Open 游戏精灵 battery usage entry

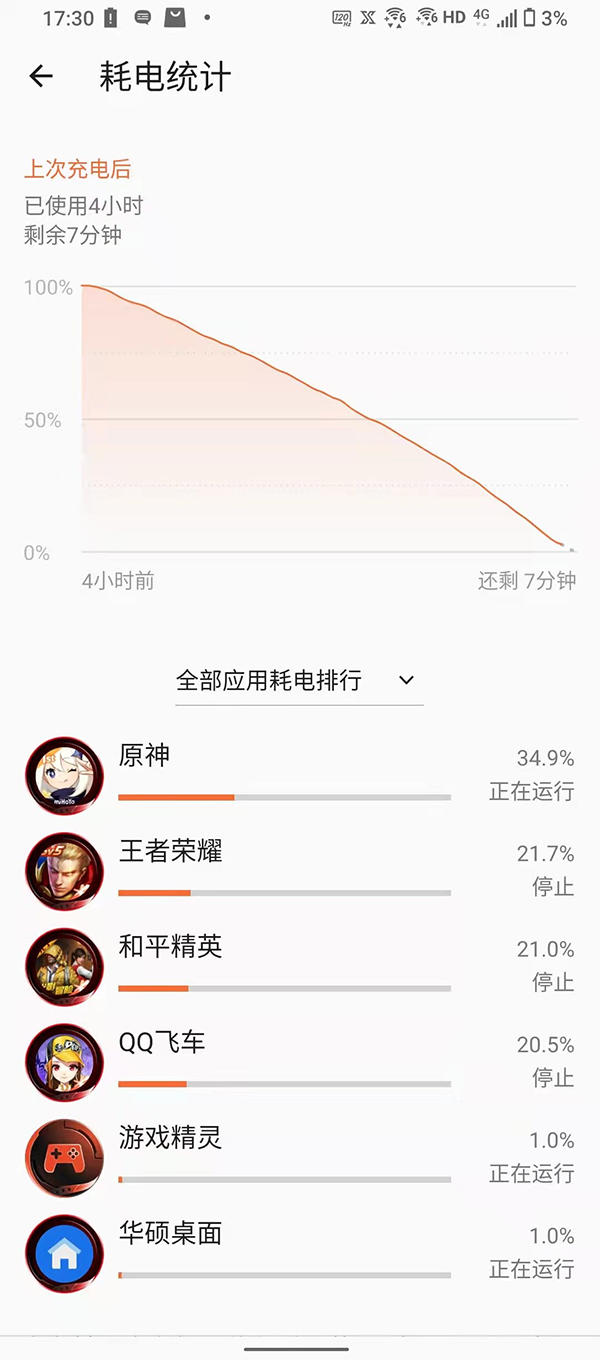click(x=300, y=1157)
